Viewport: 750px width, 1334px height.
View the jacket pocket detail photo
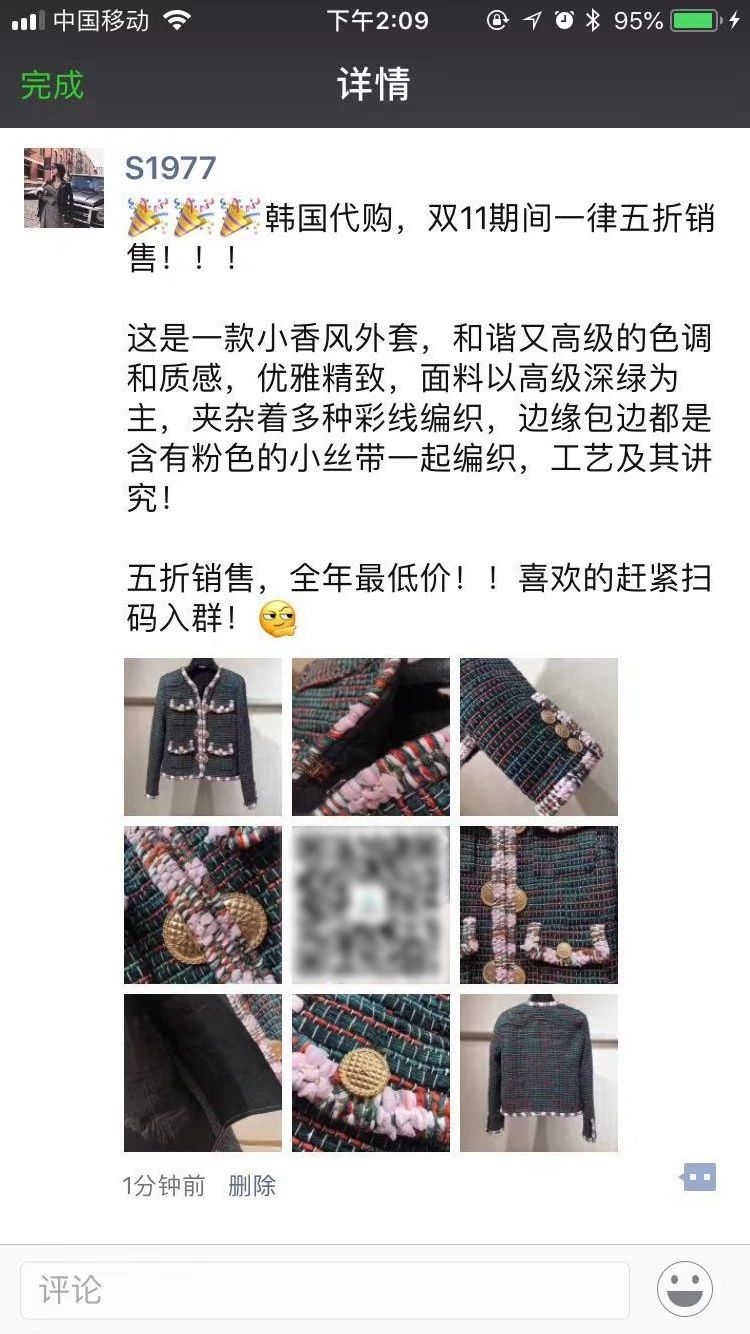(539, 905)
